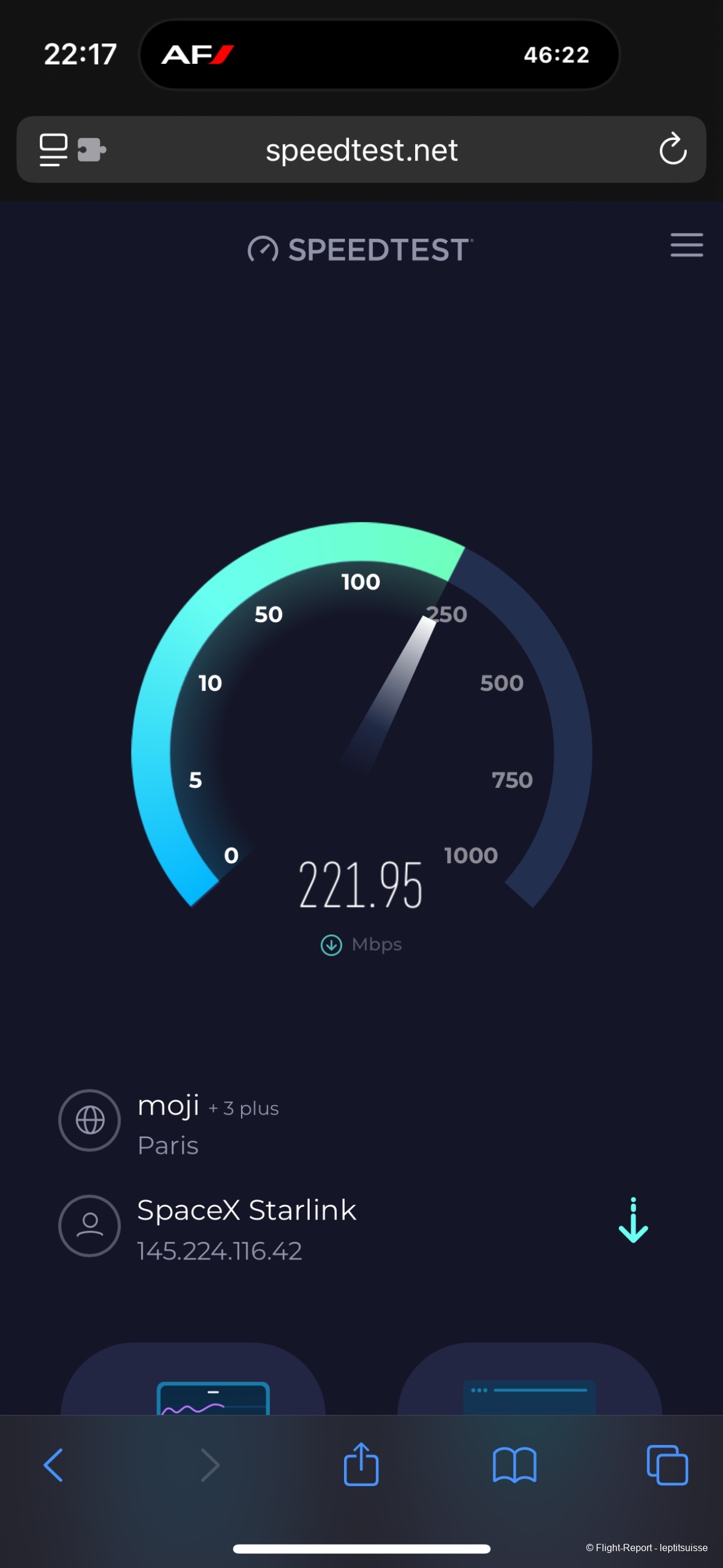The width and height of the screenshot is (723, 1568).
Task: Show all open tabs
Action: (x=667, y=1464)
